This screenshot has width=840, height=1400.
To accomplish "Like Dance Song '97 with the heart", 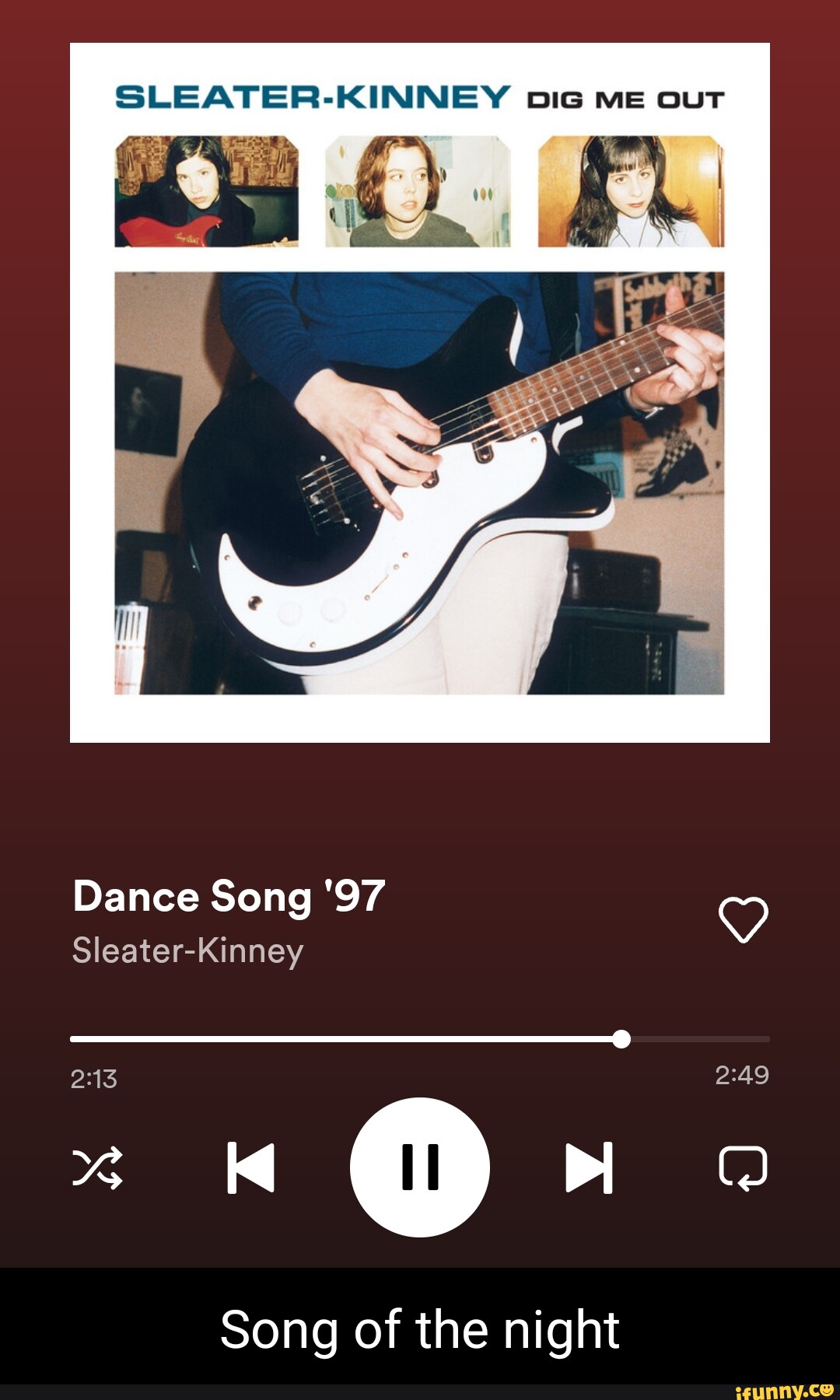I will pyautogui.click(x=743, y=919).
